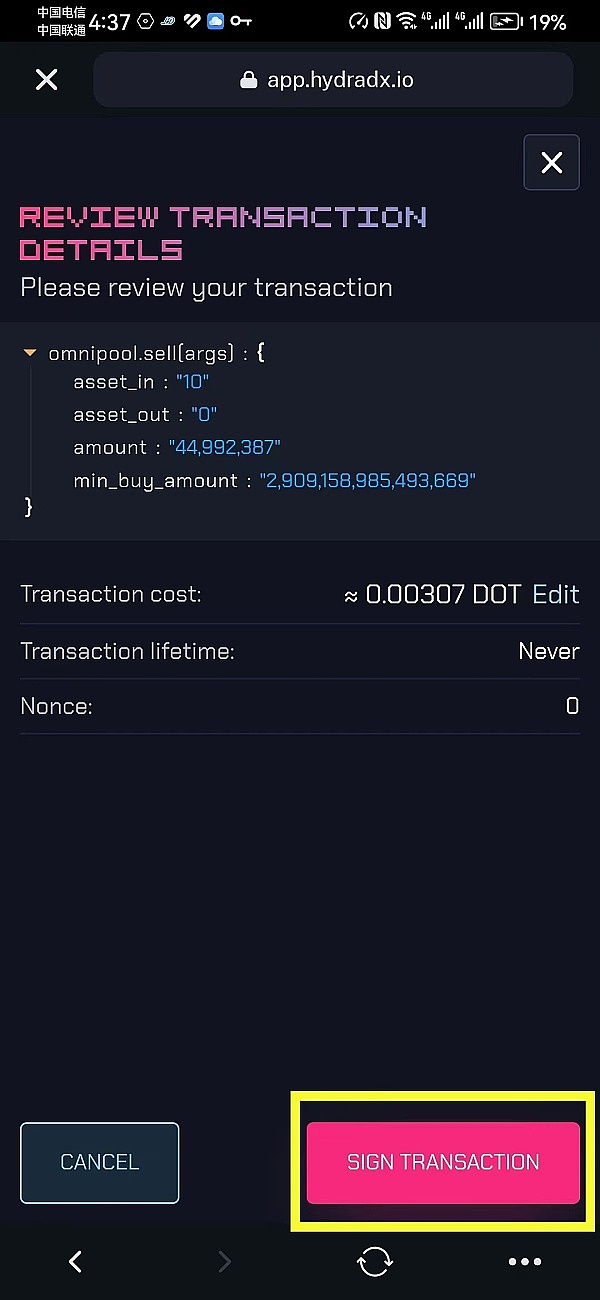Open the browser overflow menu

click(x=524, y=1262)
